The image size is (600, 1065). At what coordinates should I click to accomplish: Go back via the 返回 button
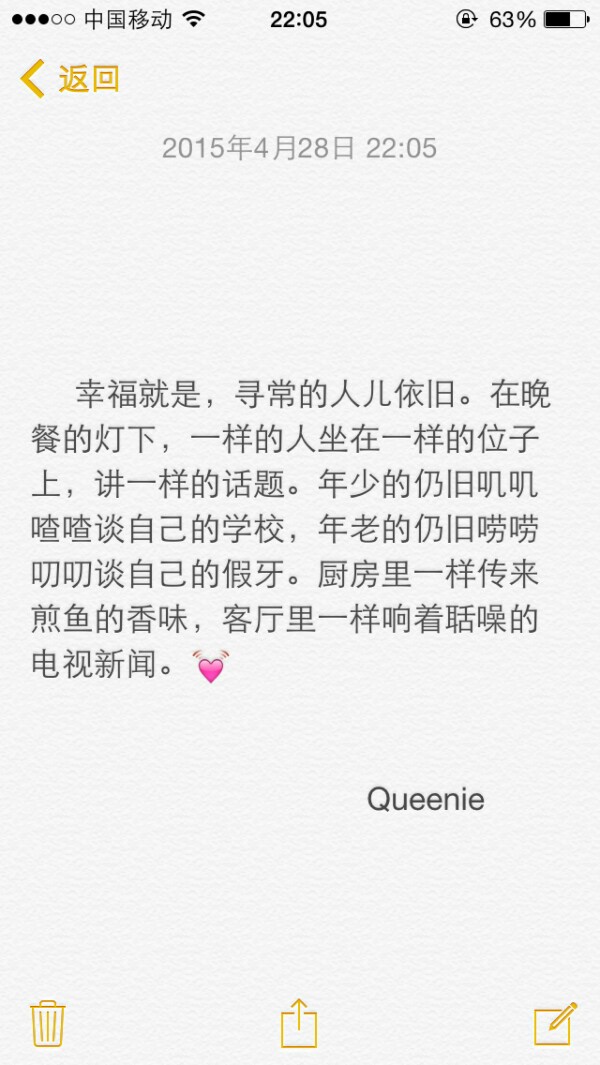click(70, 78)
